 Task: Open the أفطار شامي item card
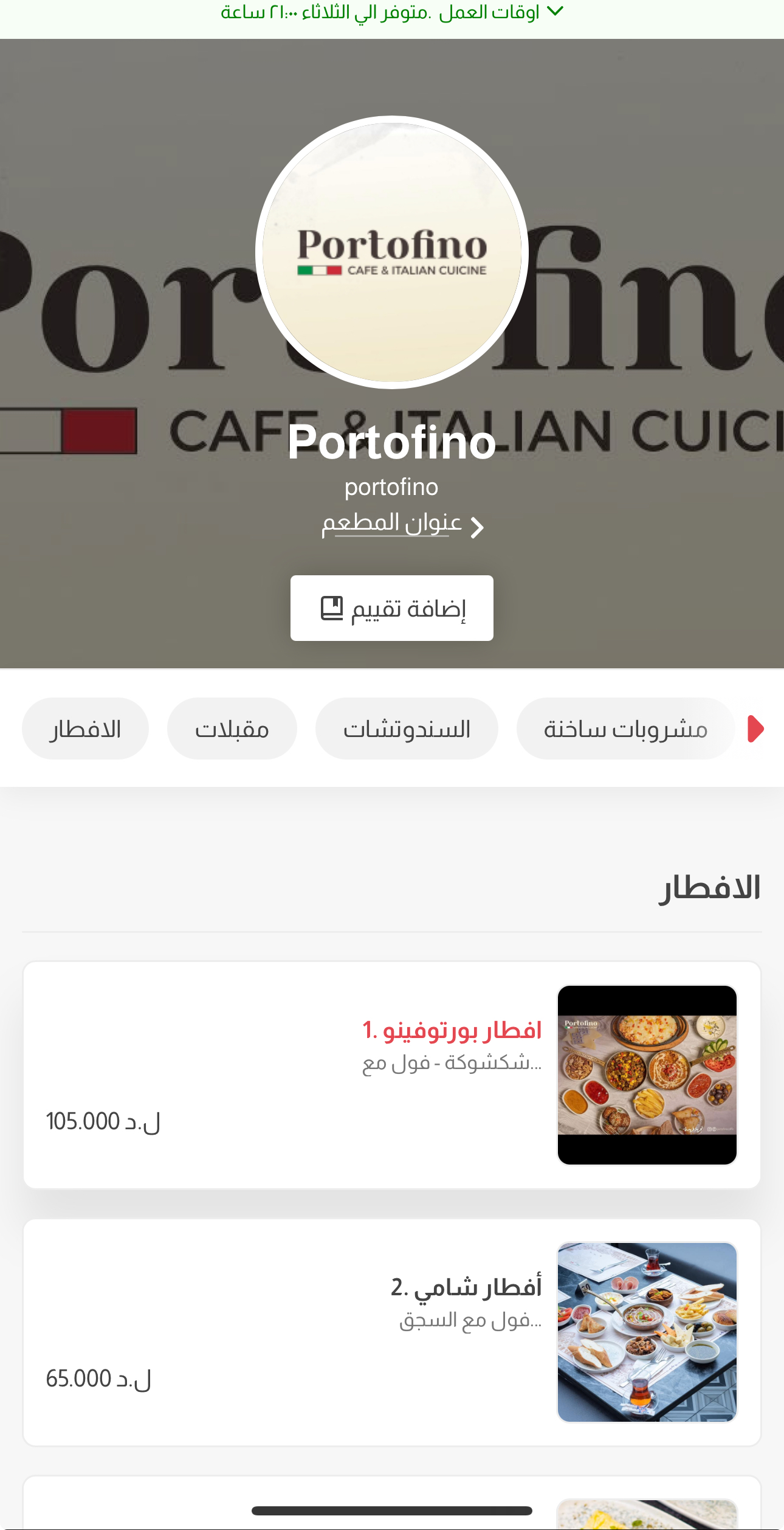pyautogui.click(x=392, y=1332)
